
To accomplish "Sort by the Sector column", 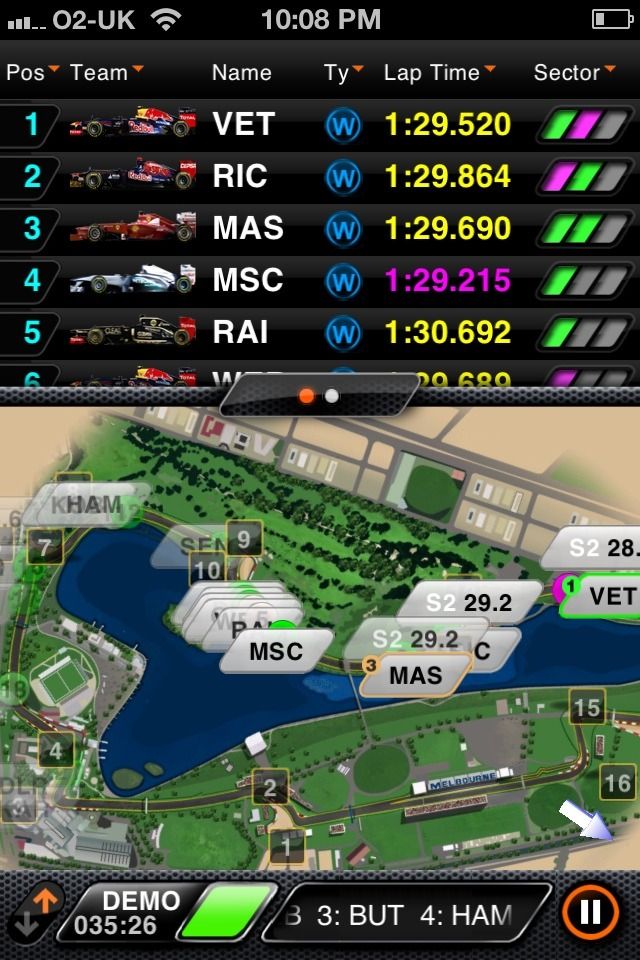I will (574, 73).
